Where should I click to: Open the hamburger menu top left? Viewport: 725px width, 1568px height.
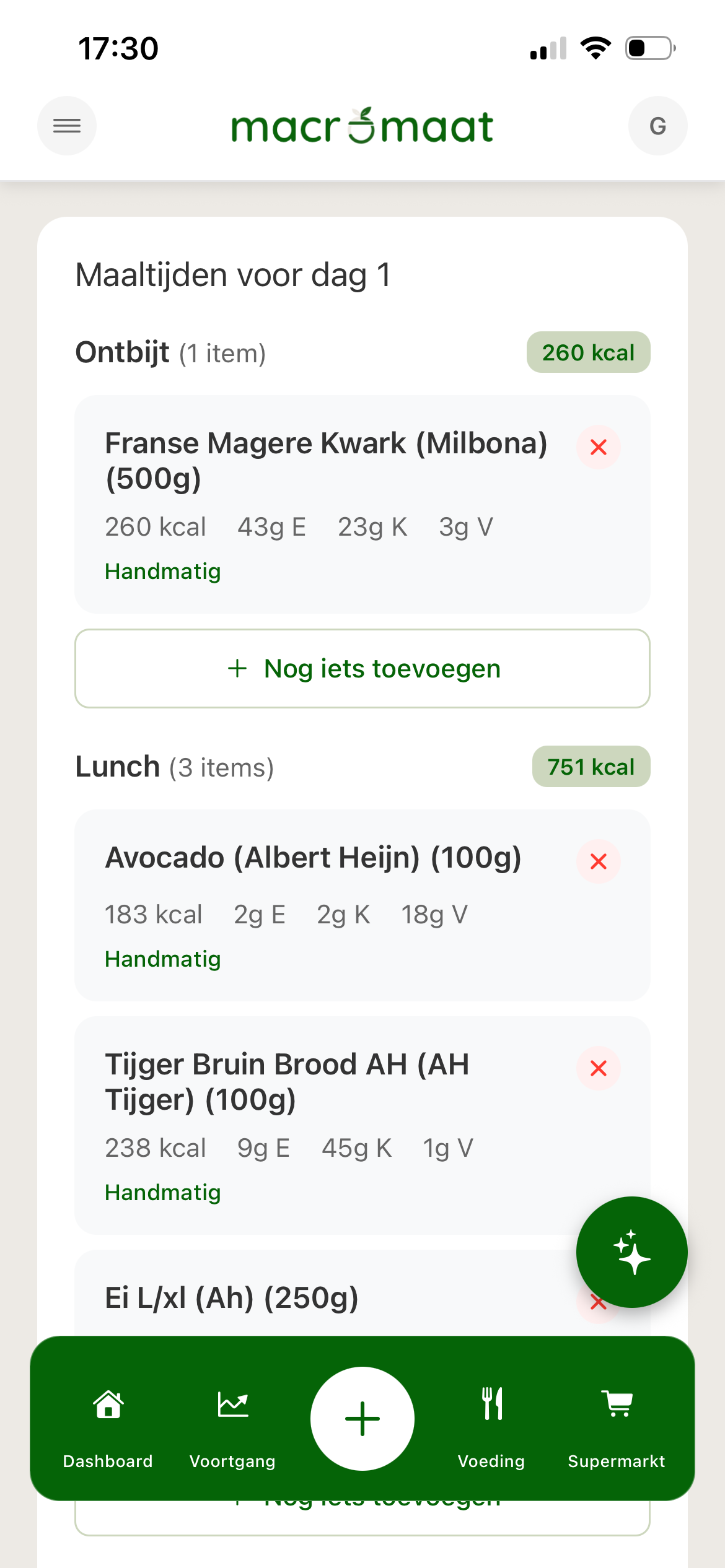[x=66, y=126]
